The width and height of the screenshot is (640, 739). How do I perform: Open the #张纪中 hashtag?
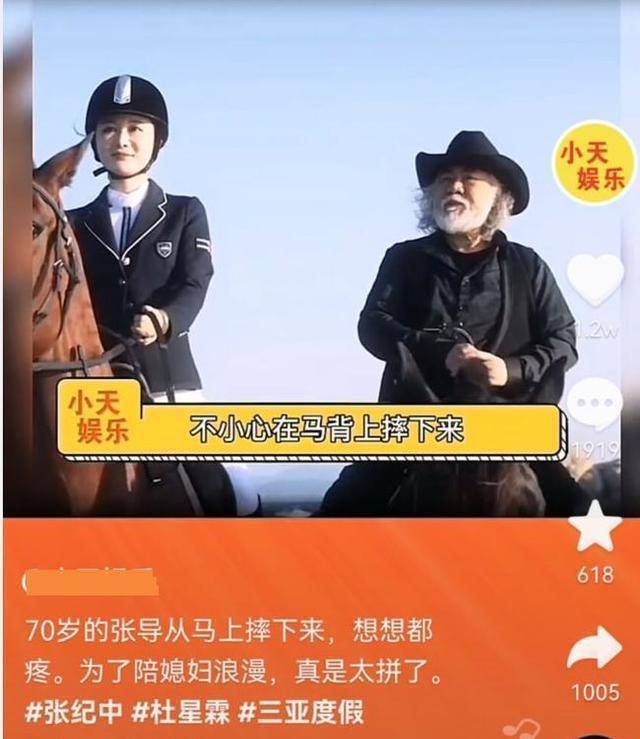73,713
